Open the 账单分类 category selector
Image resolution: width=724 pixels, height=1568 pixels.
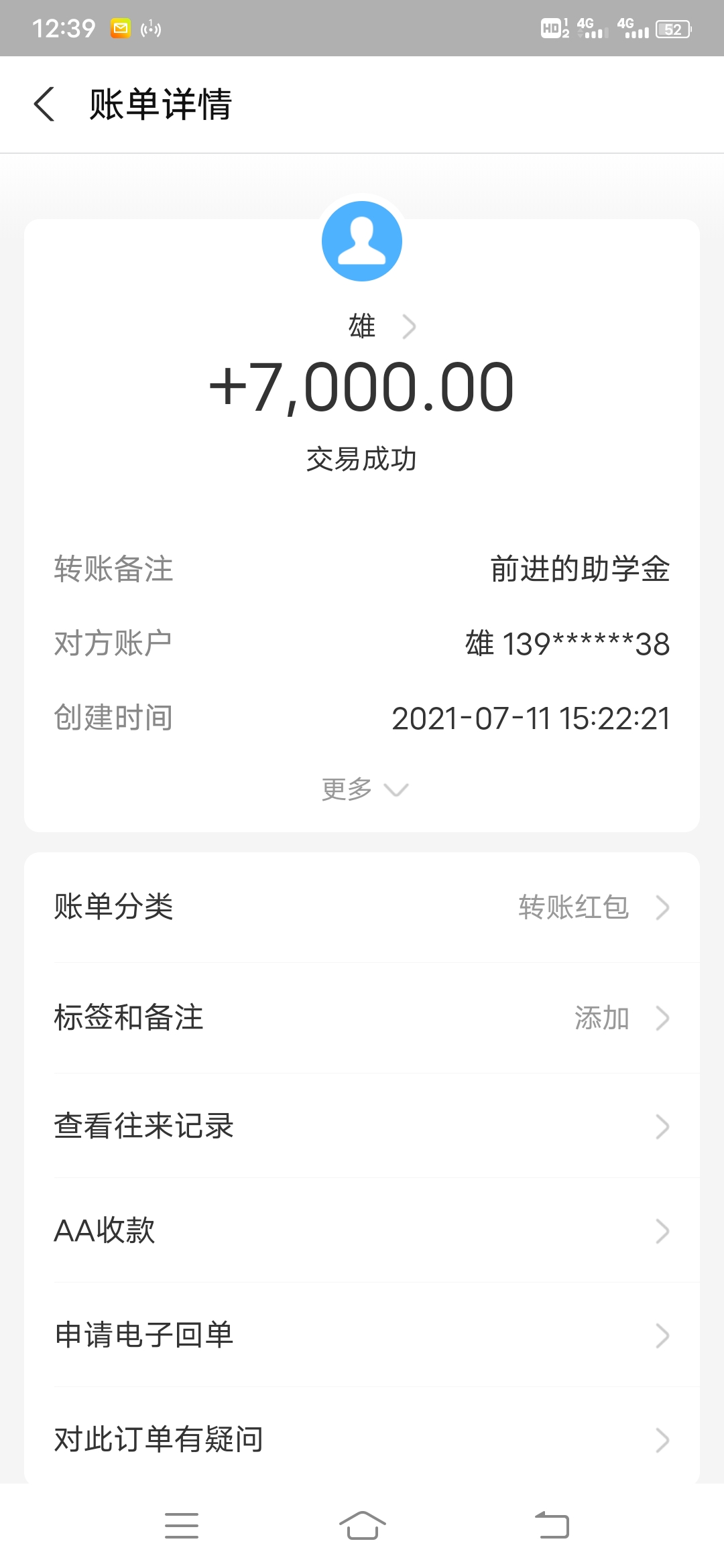pos(362,908)
